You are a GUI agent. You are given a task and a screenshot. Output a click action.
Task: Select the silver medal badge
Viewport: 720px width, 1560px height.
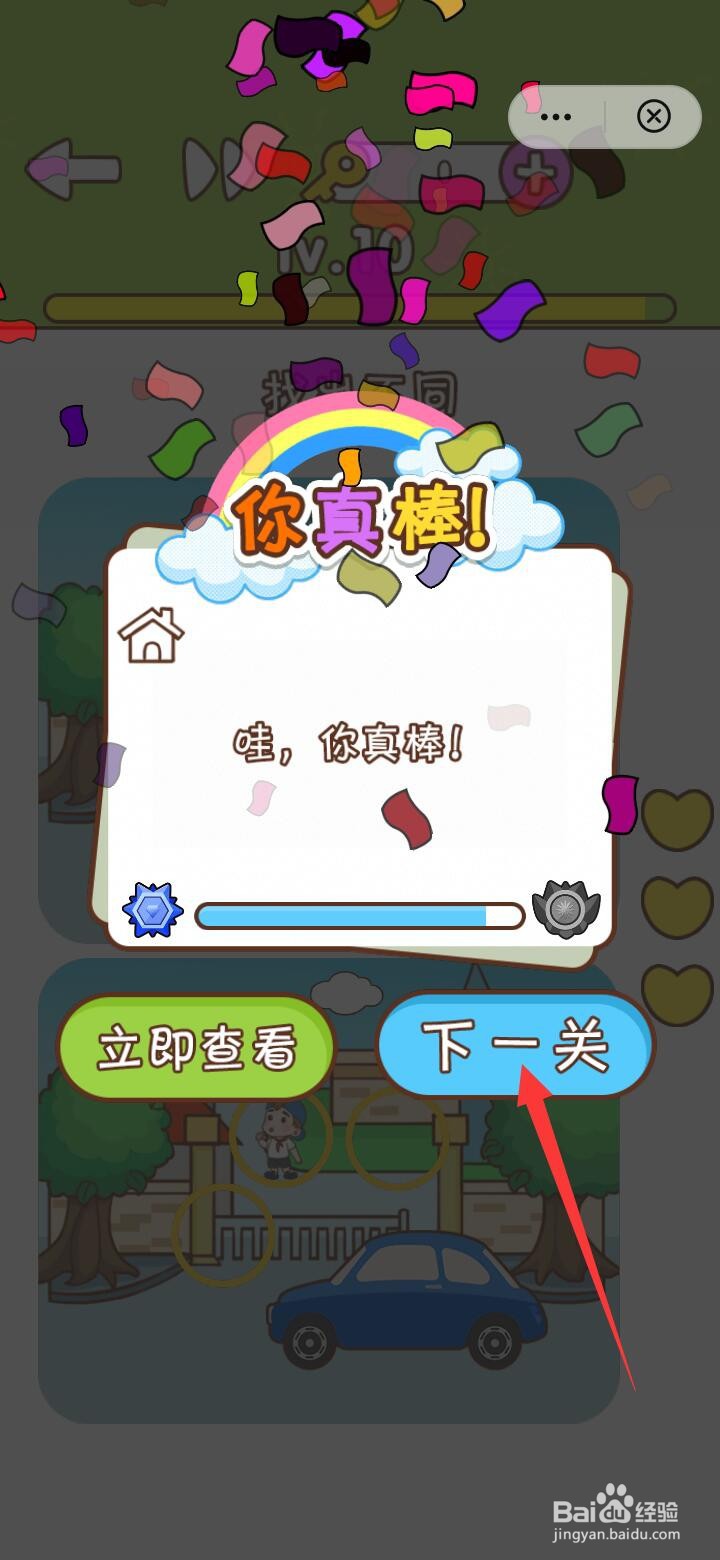(x=565, y=908)
